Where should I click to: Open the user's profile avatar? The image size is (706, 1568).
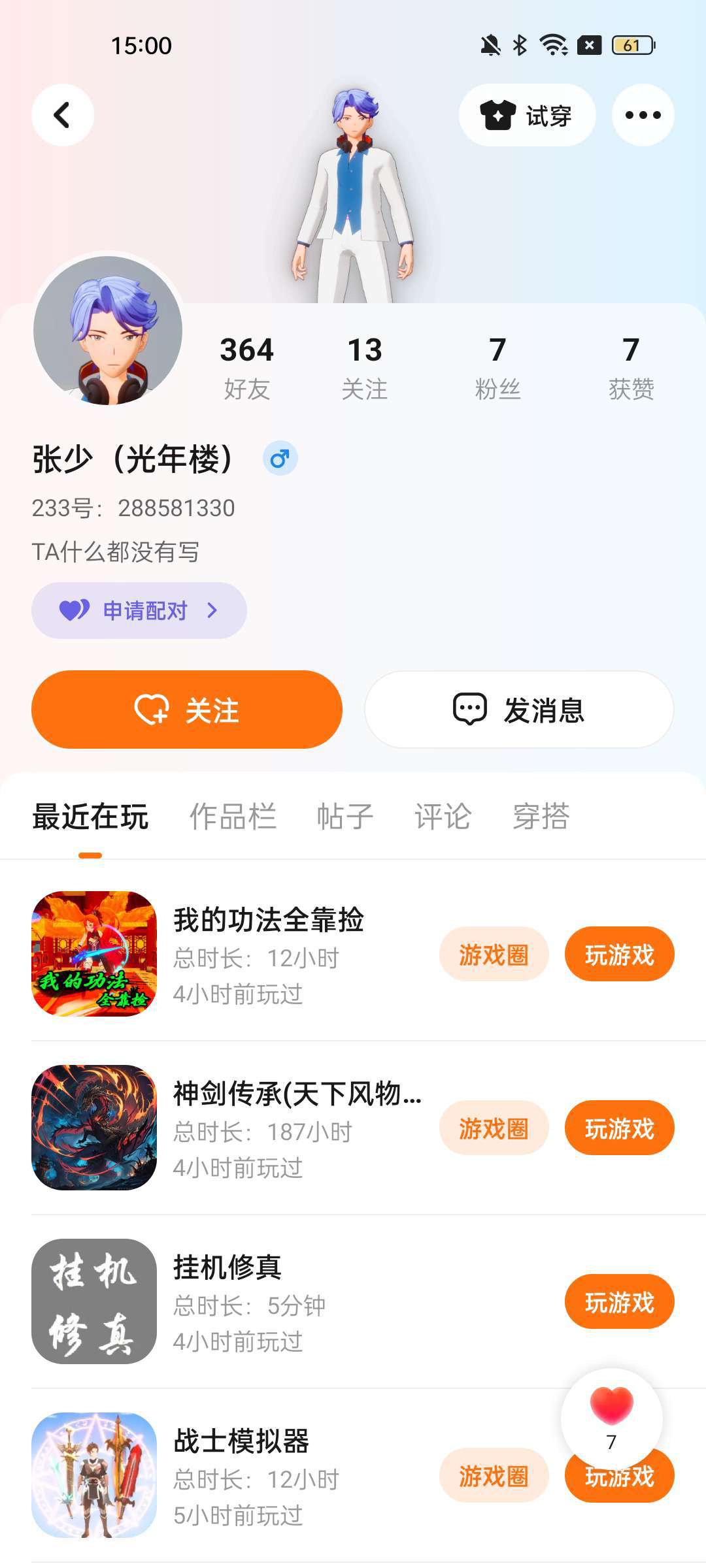pos(108,331)
